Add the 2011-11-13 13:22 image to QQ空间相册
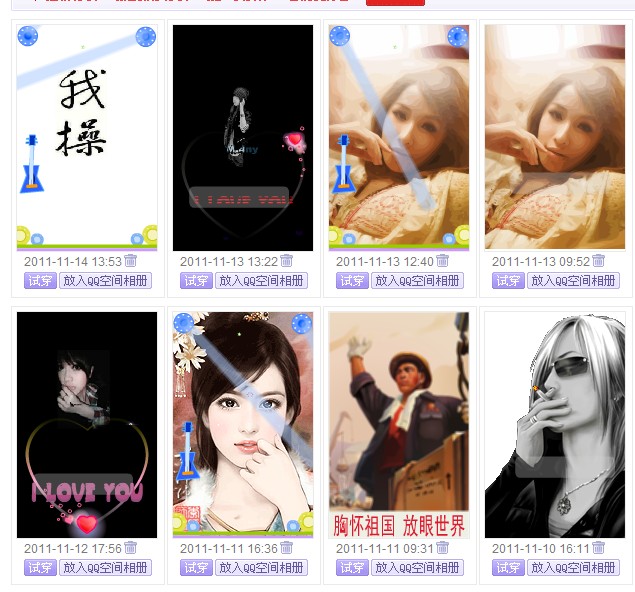This screenshot has height=592, width=635. [x=261, y=281]
